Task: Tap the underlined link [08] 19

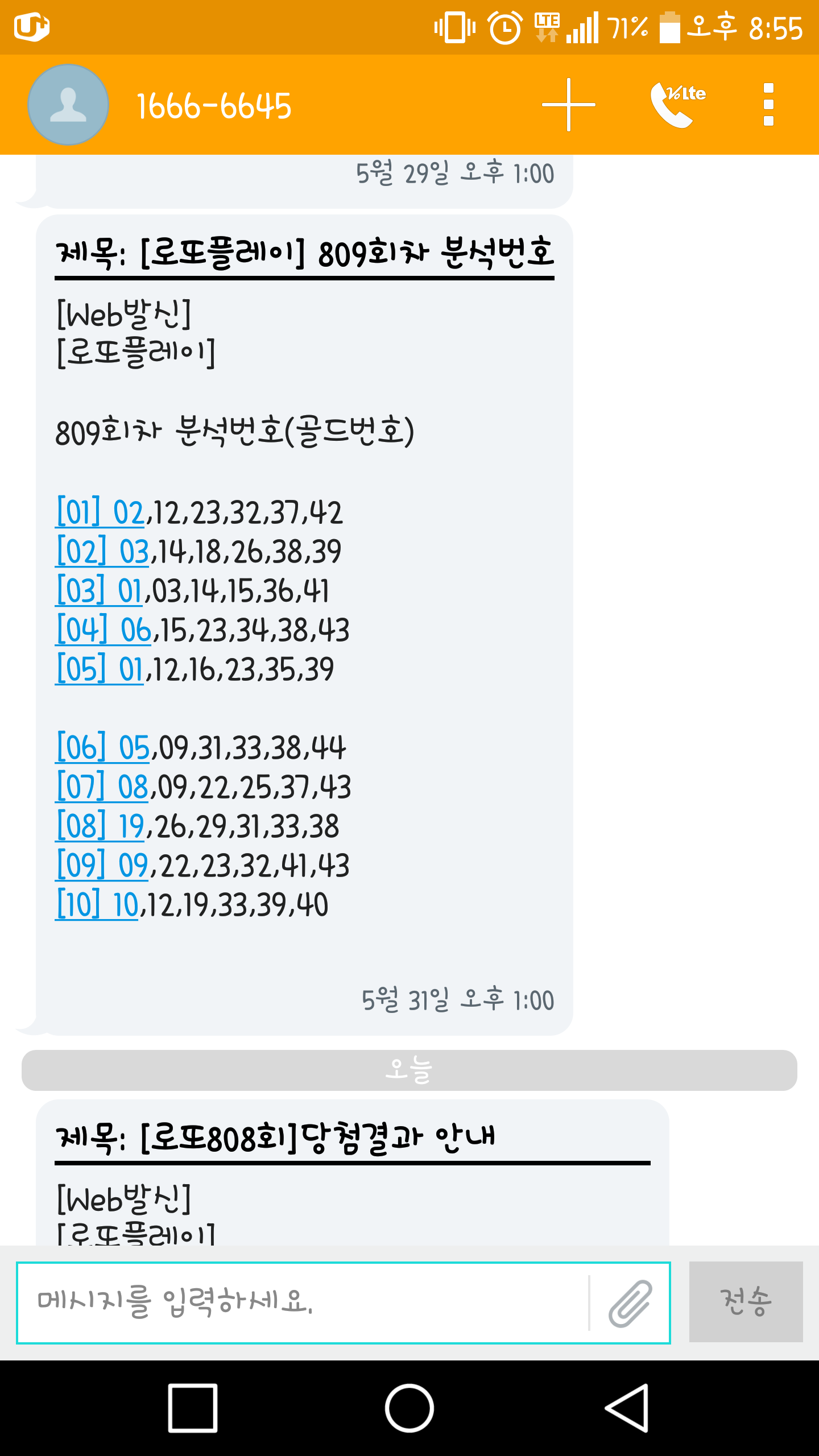Action: (x=100, y=826)
